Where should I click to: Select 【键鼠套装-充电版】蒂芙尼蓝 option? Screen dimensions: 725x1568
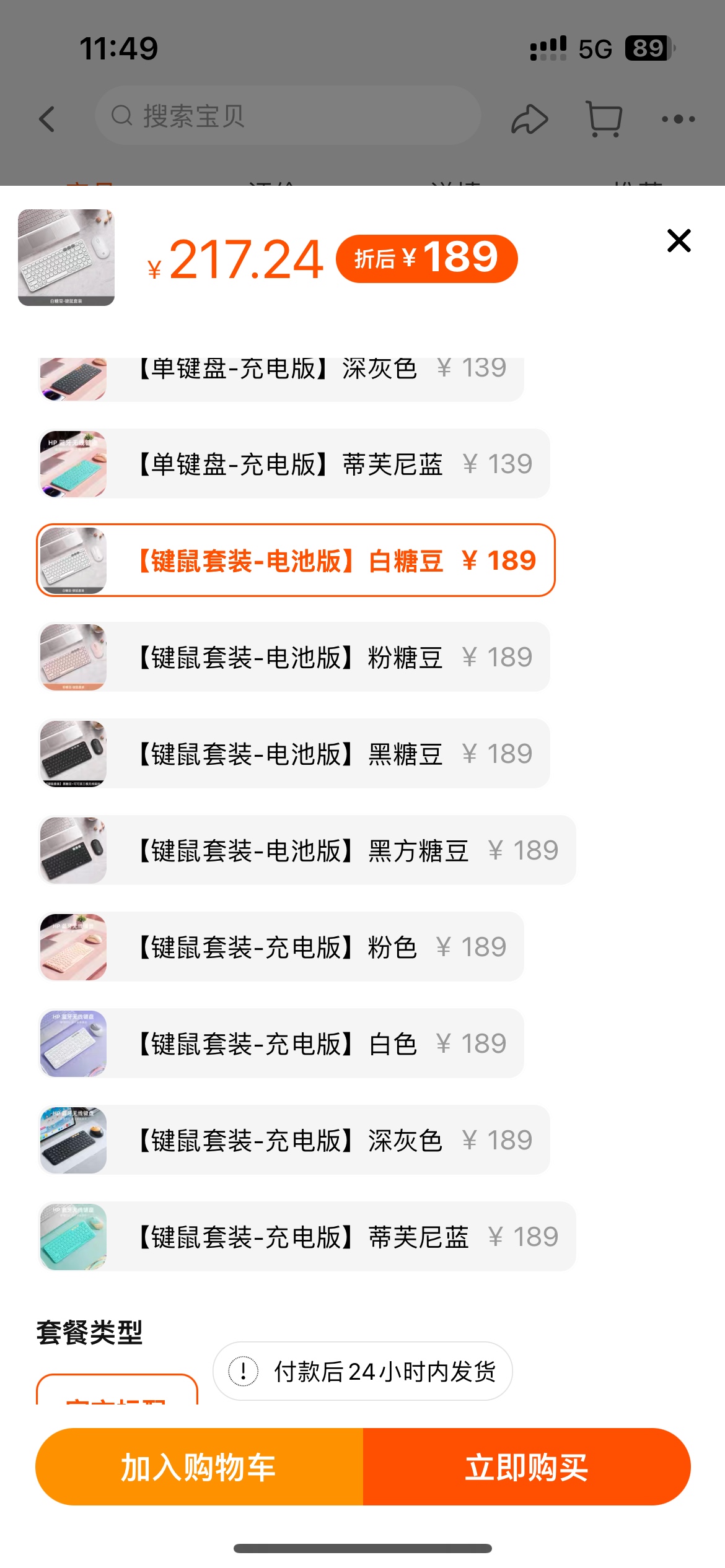click(x=307, y=1237)
